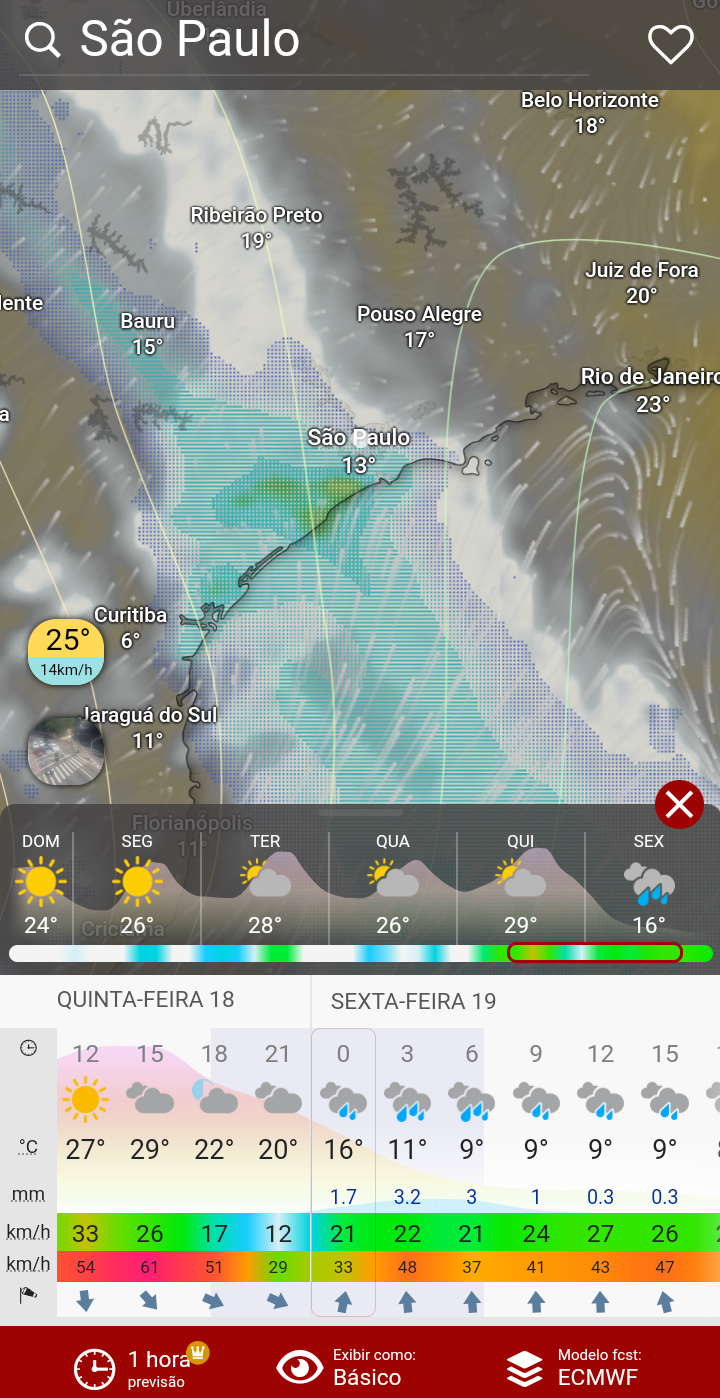The image size is (720, 1398).
Task: Open Rio de Janeiro on the map
Action: 650,390
